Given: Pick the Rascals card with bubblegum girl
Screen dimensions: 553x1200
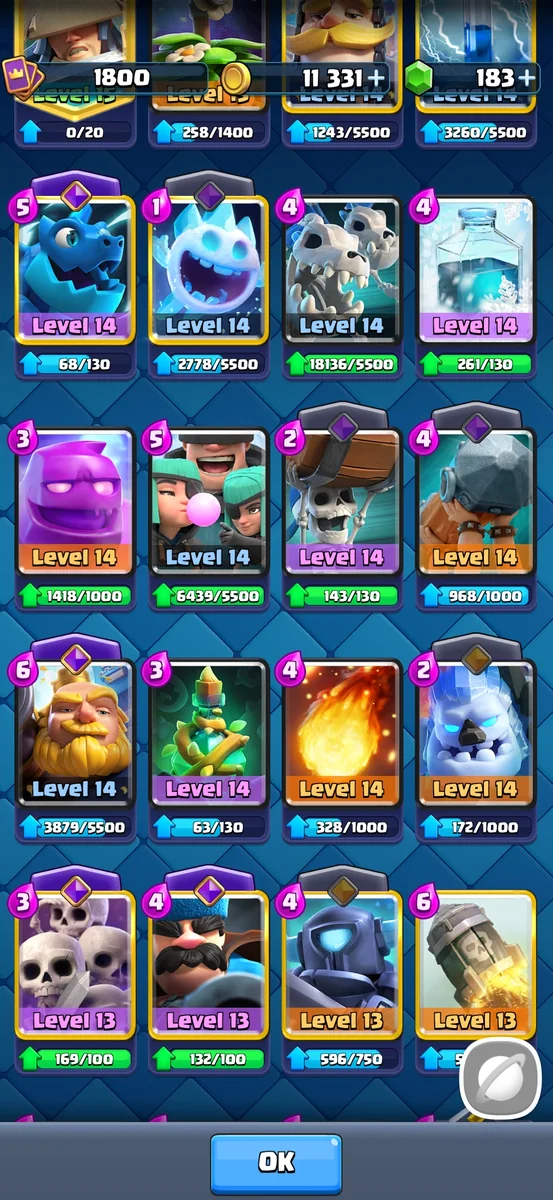Looking at the screenshot, I should pos(209,500).
